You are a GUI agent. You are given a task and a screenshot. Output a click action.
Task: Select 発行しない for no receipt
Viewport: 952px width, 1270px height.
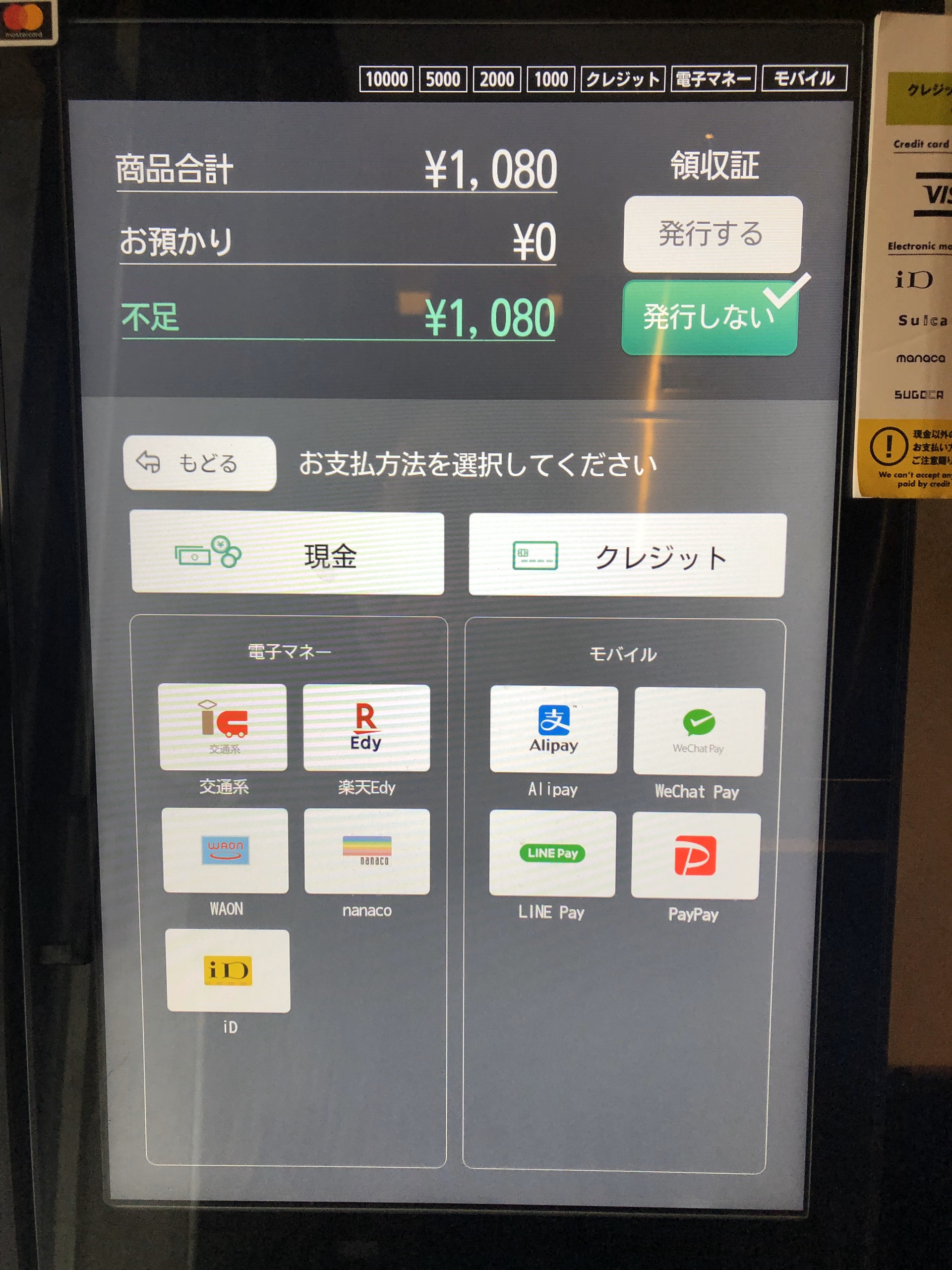709,317
